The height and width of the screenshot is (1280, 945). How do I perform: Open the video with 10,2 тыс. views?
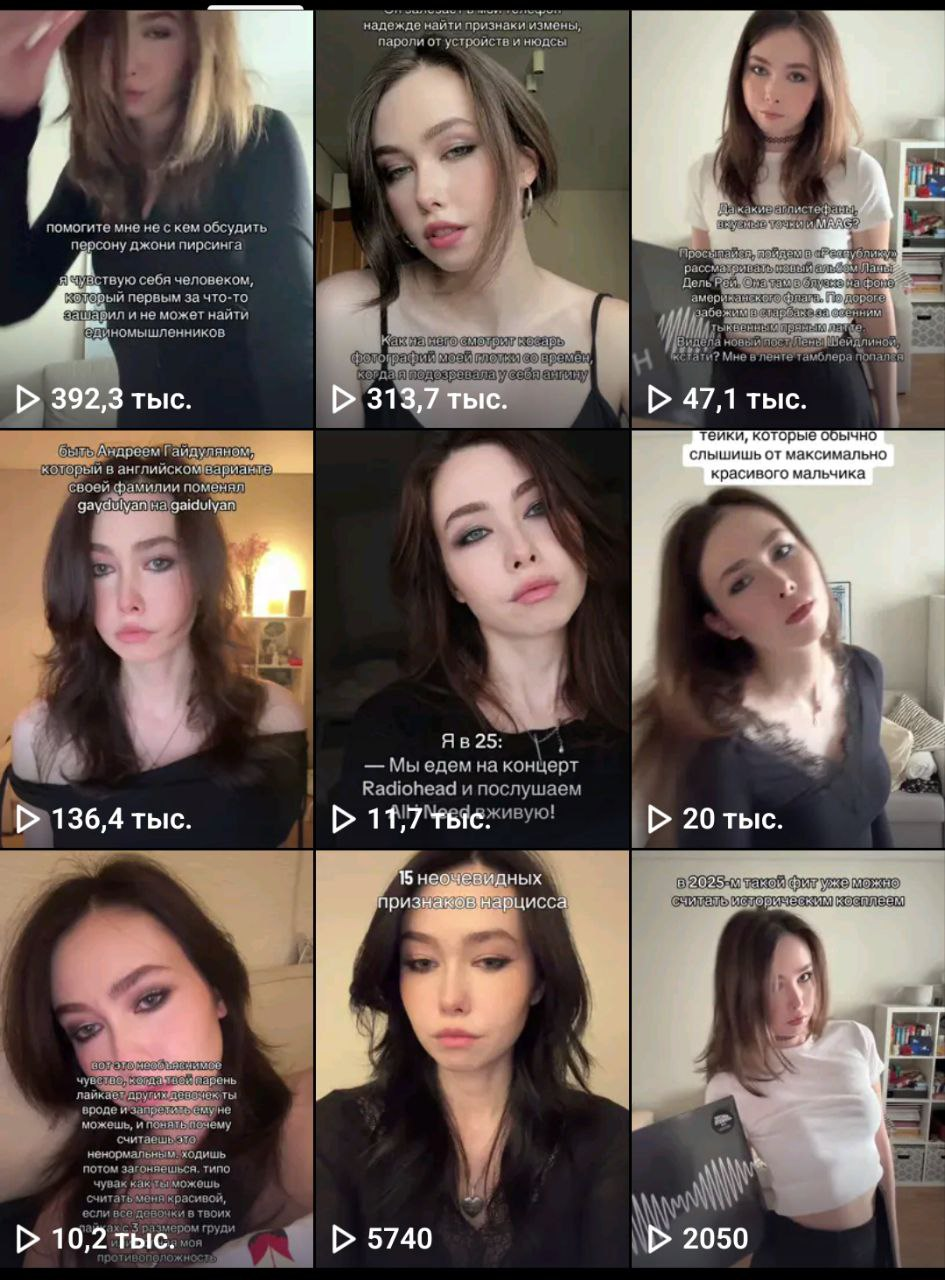coord(156,1060)
